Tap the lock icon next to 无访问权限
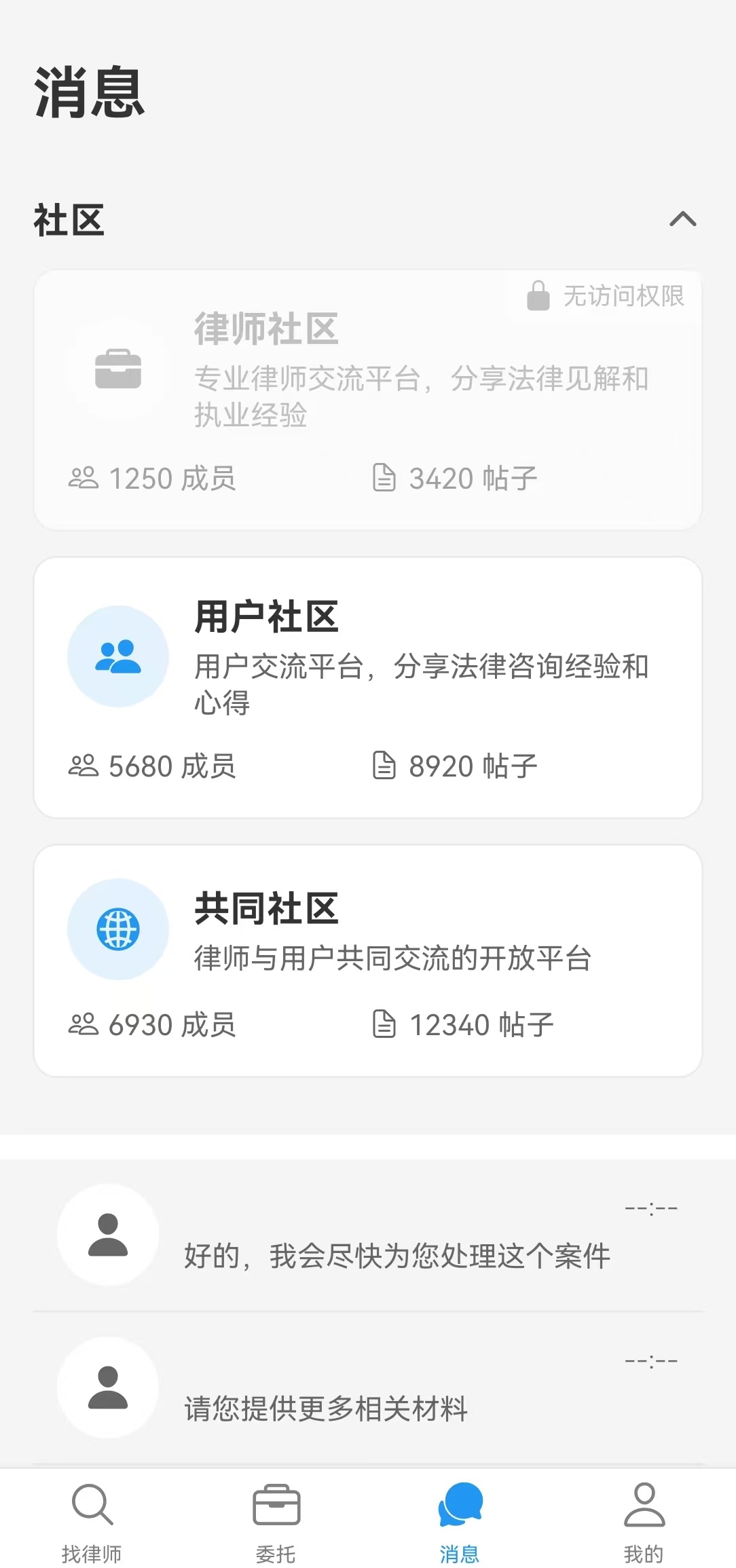Screen dimensions: 736x1568 538,296
